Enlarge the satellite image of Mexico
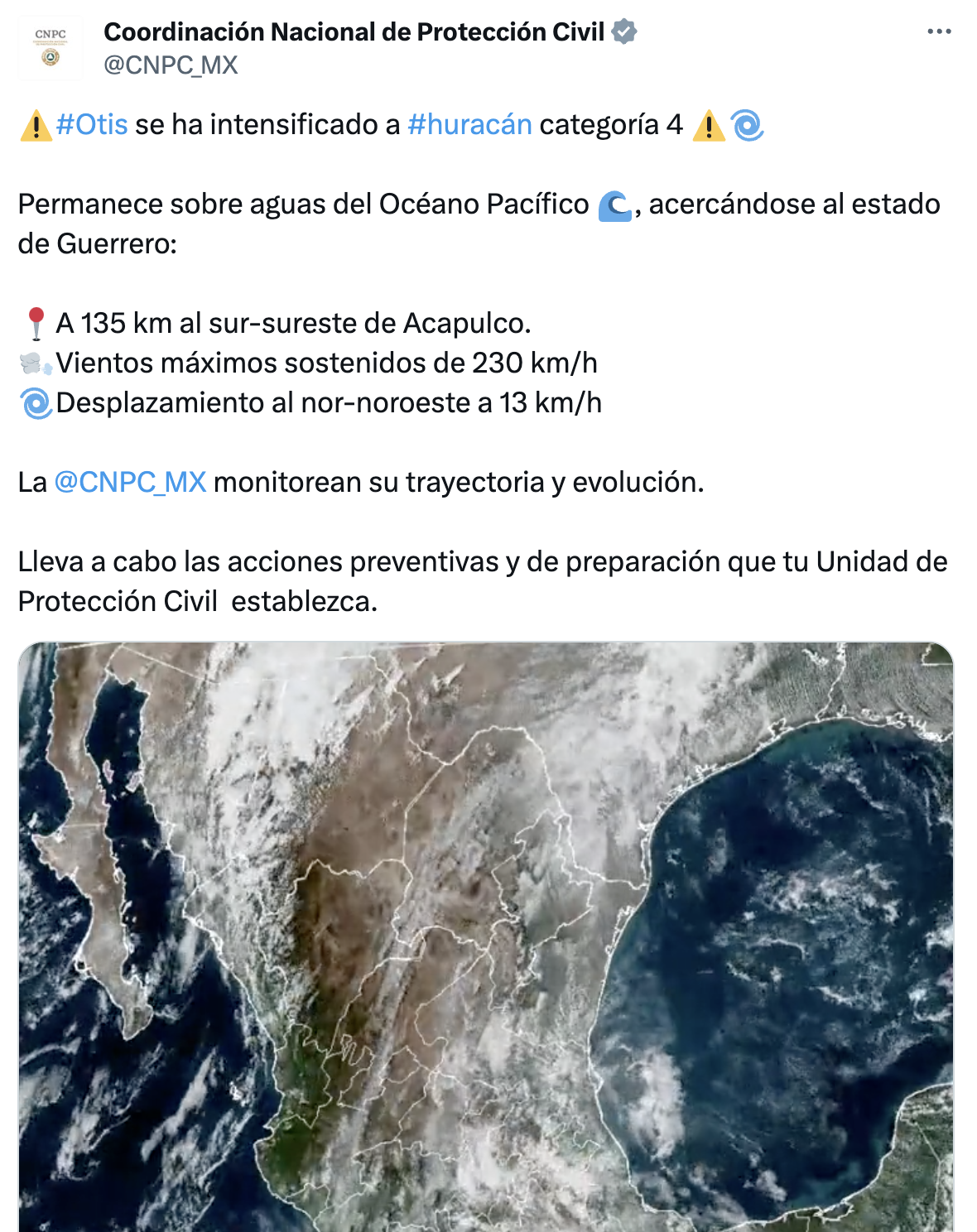Image resolution: width=977 pixels, height=1232 pixels. [485, 936]
